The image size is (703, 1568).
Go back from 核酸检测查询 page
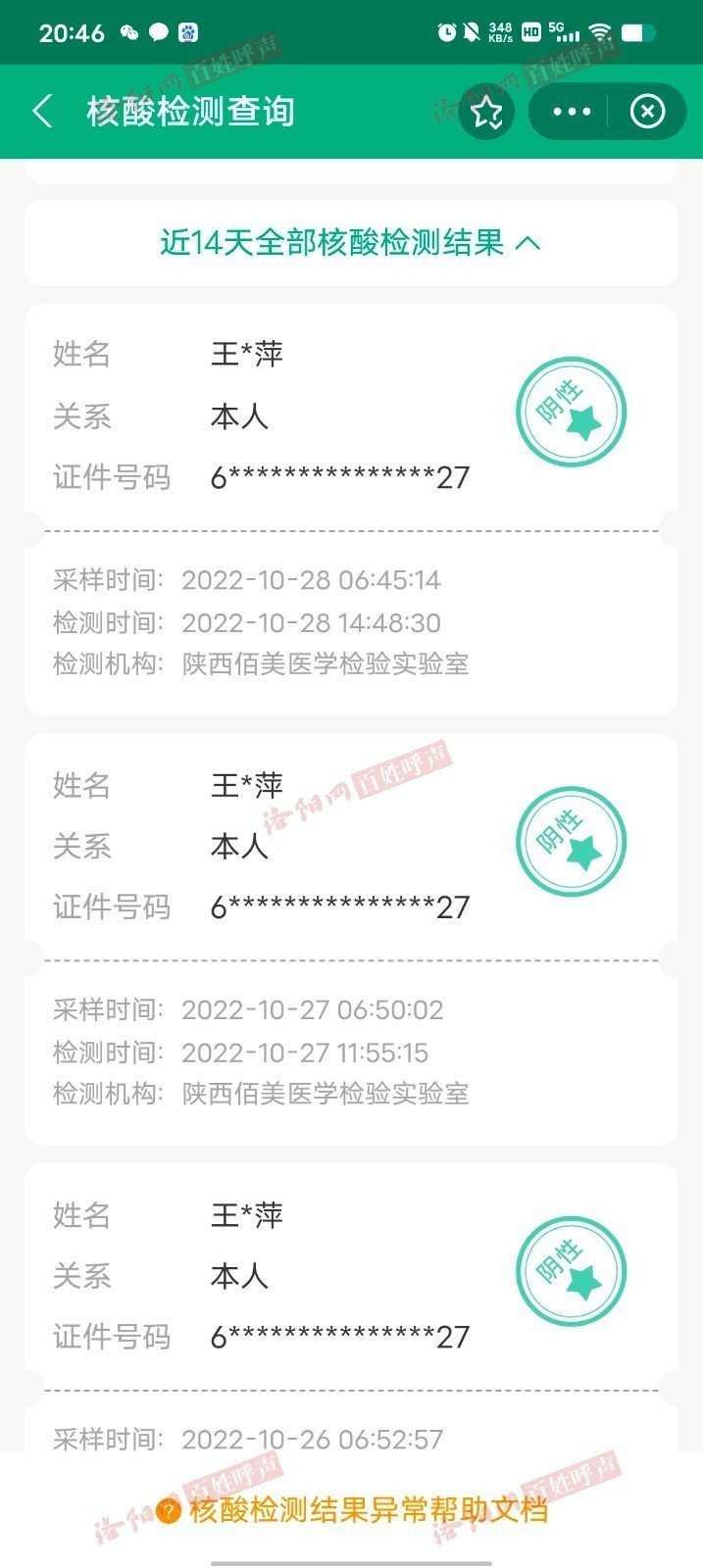coord(42,112)
